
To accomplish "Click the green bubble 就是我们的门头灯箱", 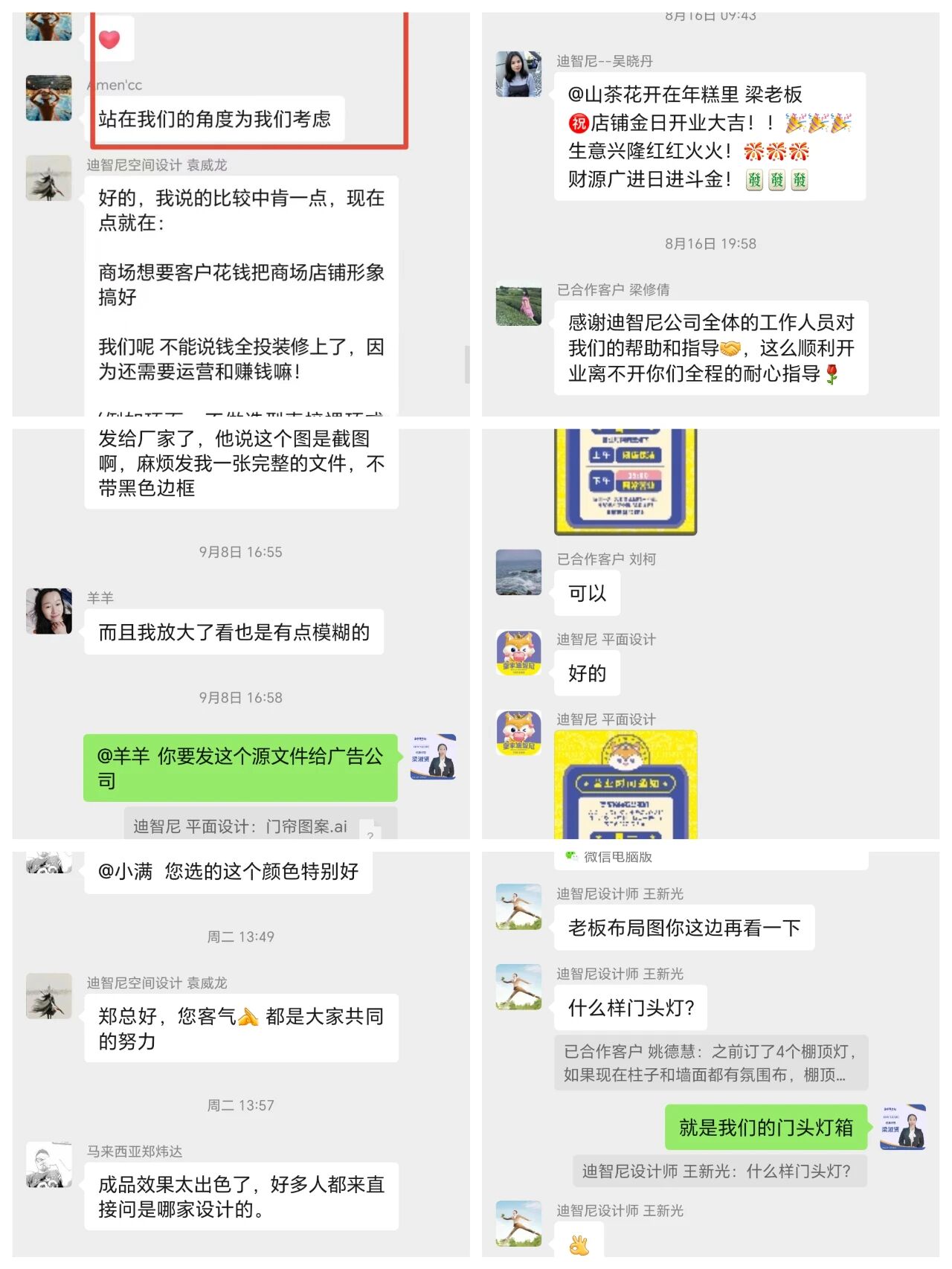I will (x=765, y=1126).
